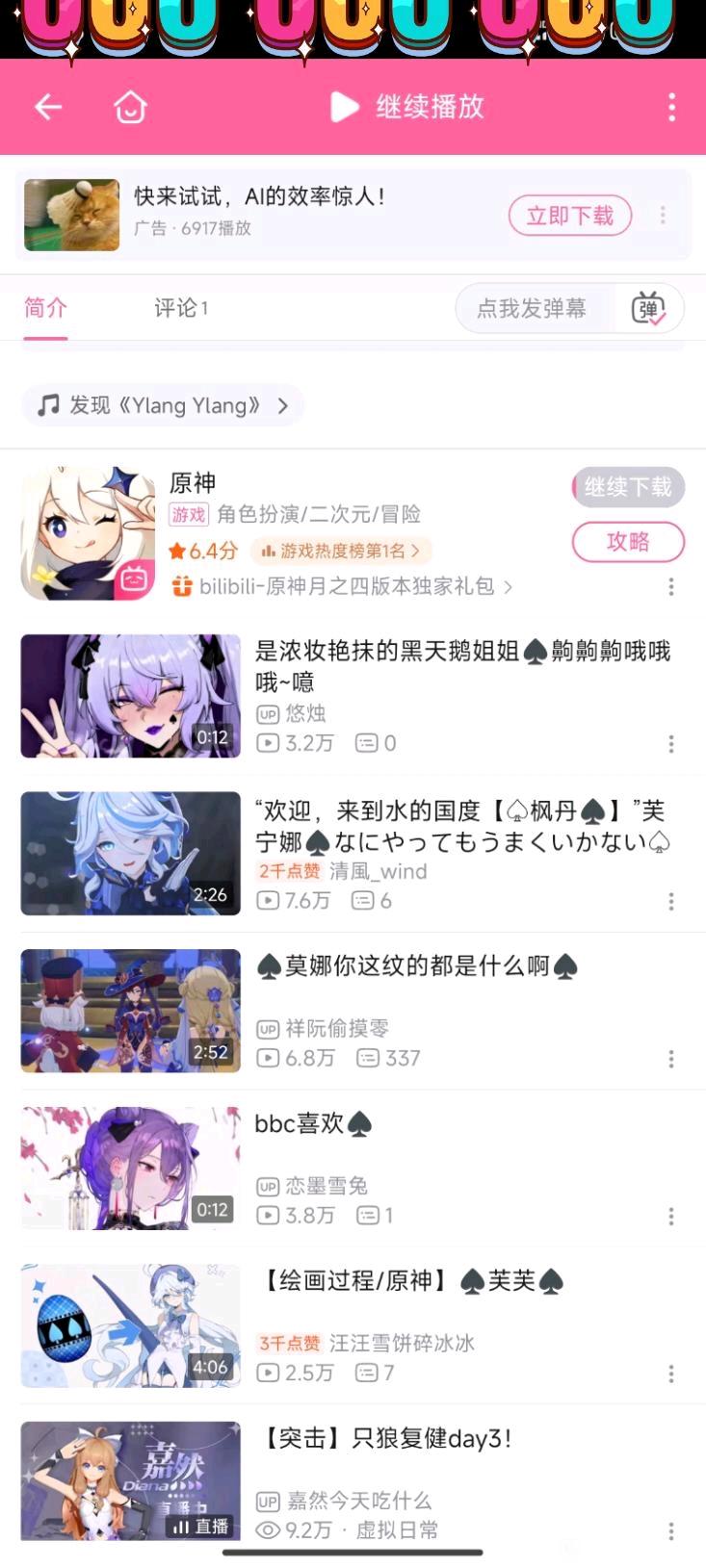This screenshot has height=1568, width=706.
Task: Play the 【绘画过程/原神】芙芙 video
Action: pos(131,1325)
